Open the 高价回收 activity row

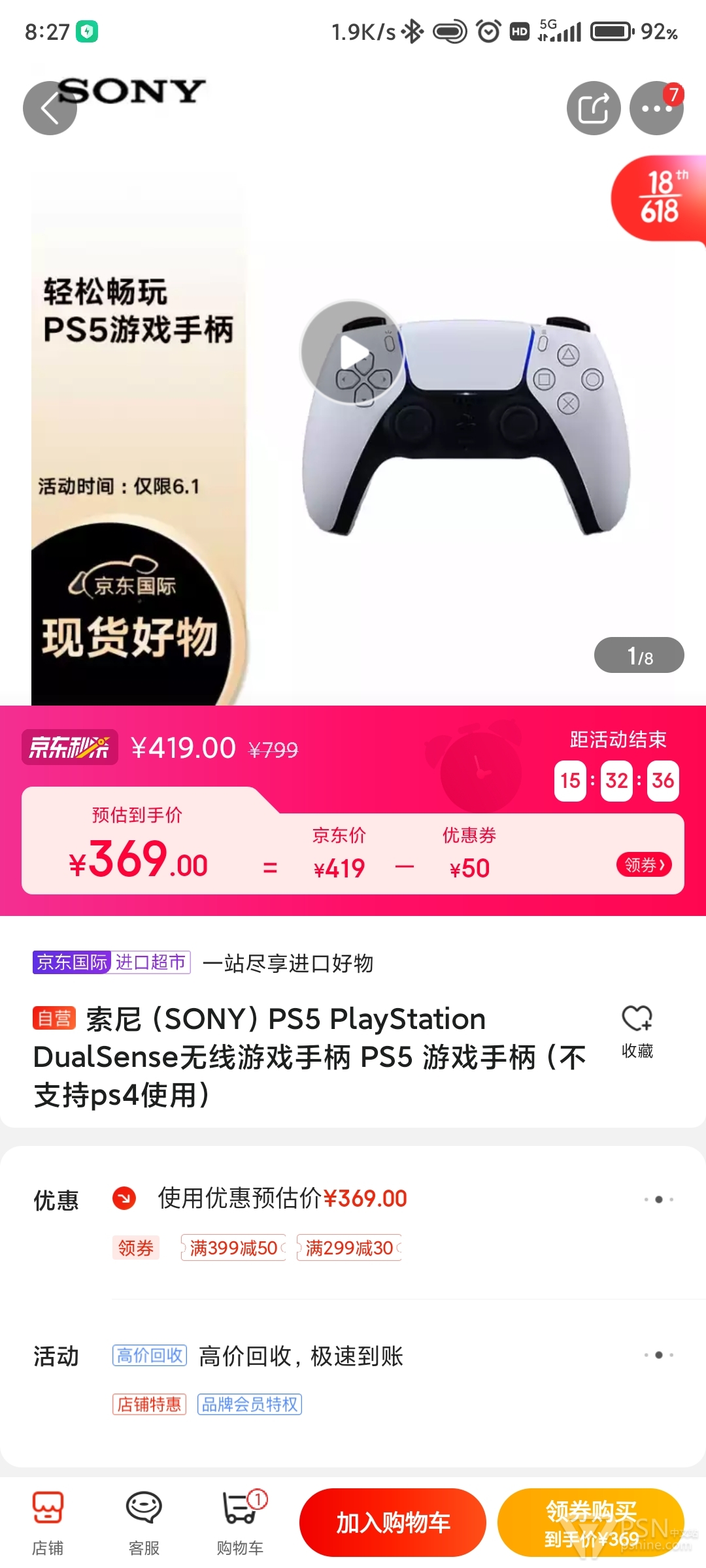353,1356
